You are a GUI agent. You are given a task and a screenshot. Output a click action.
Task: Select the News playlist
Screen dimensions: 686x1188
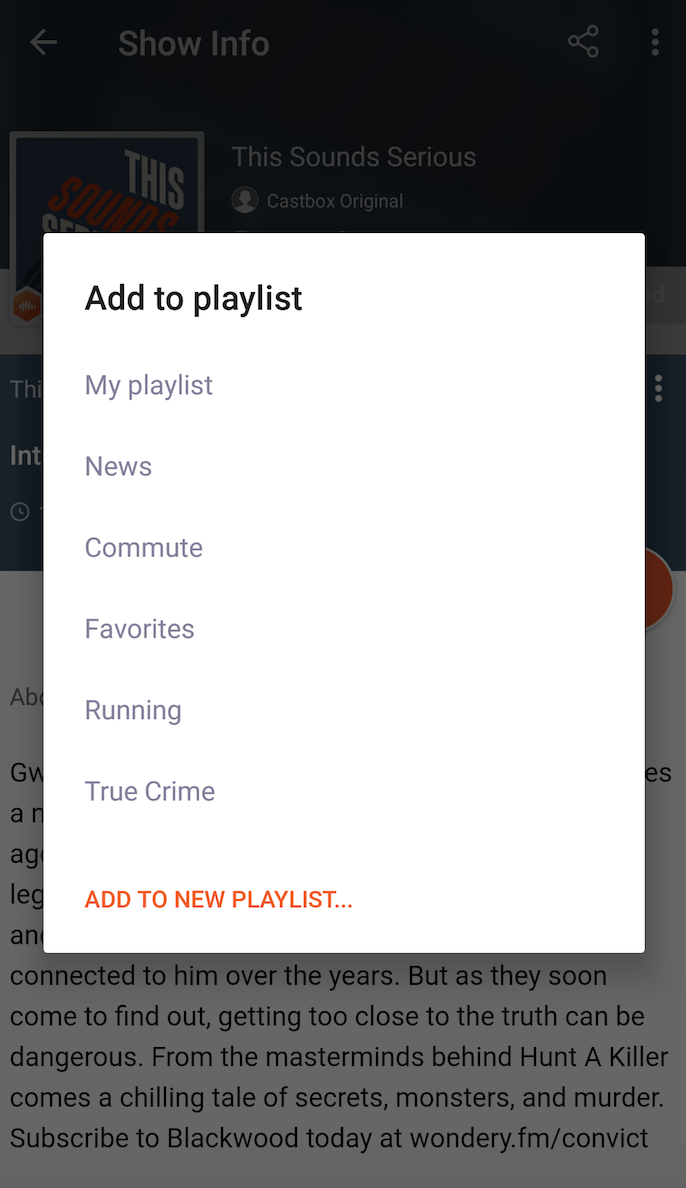click(119, 466)
